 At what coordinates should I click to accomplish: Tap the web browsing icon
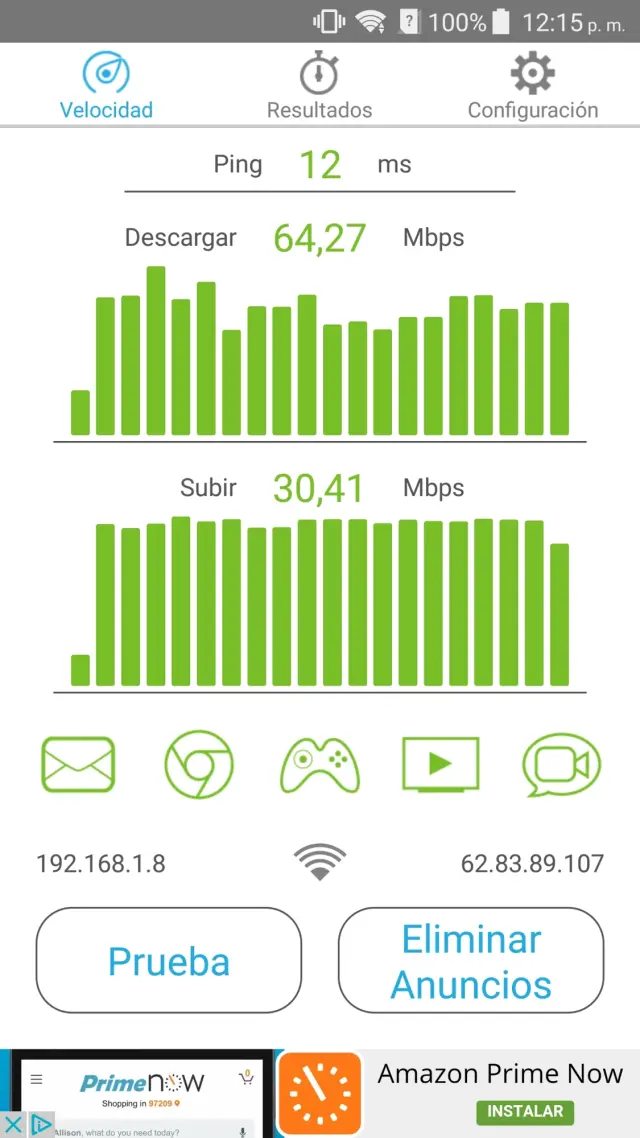pos(198,765)
